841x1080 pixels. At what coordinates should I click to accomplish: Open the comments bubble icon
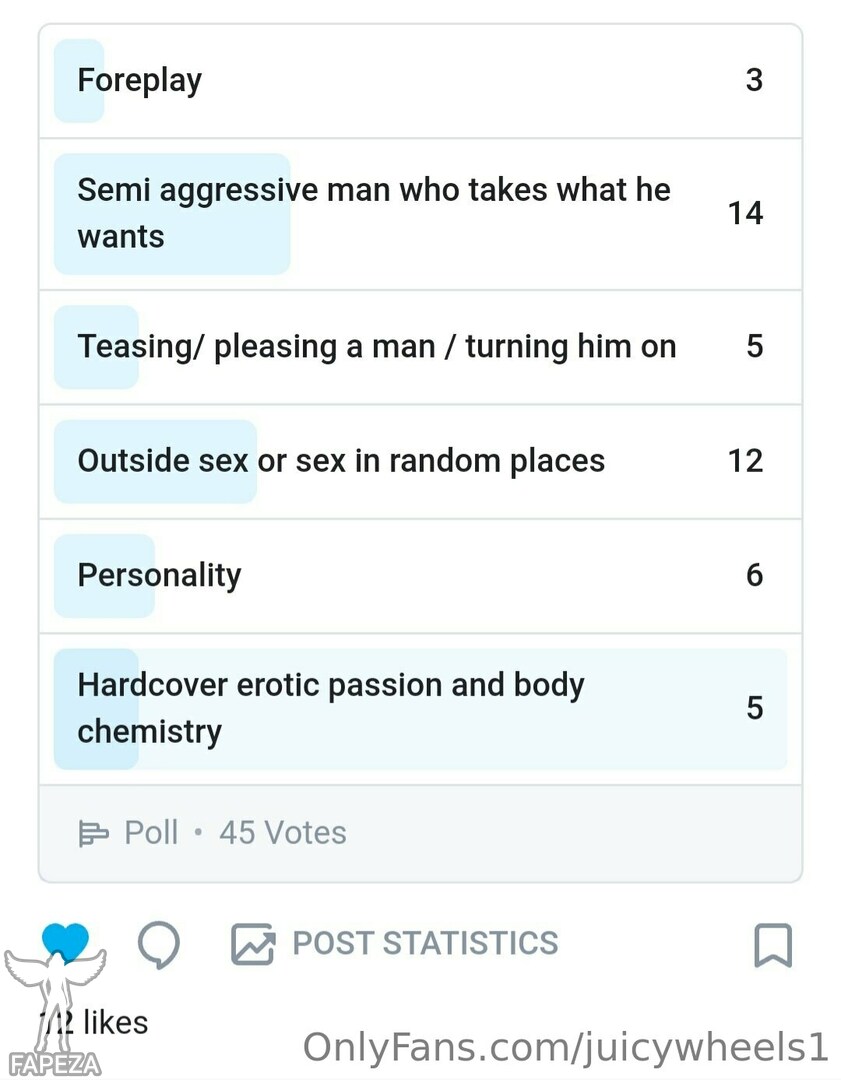[158, 943]
